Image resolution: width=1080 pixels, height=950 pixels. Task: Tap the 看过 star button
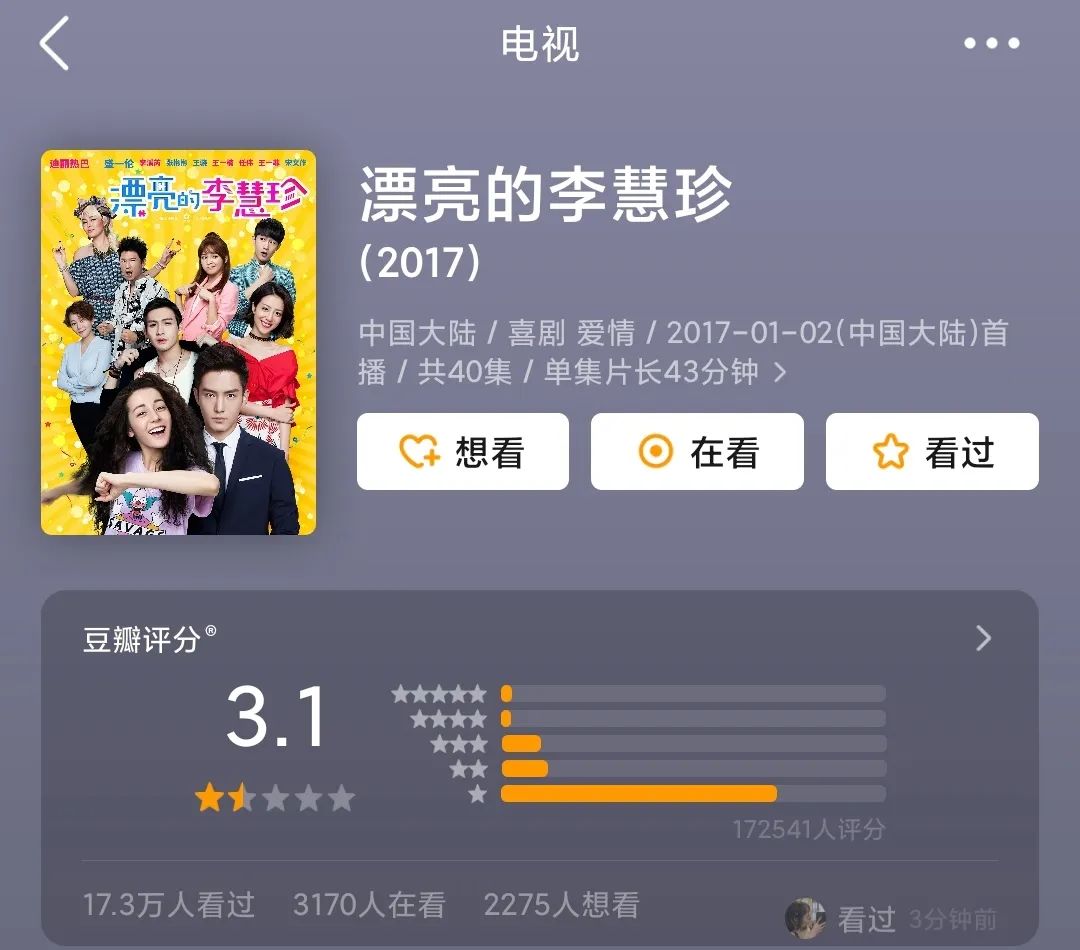click(x=932, y=452)
